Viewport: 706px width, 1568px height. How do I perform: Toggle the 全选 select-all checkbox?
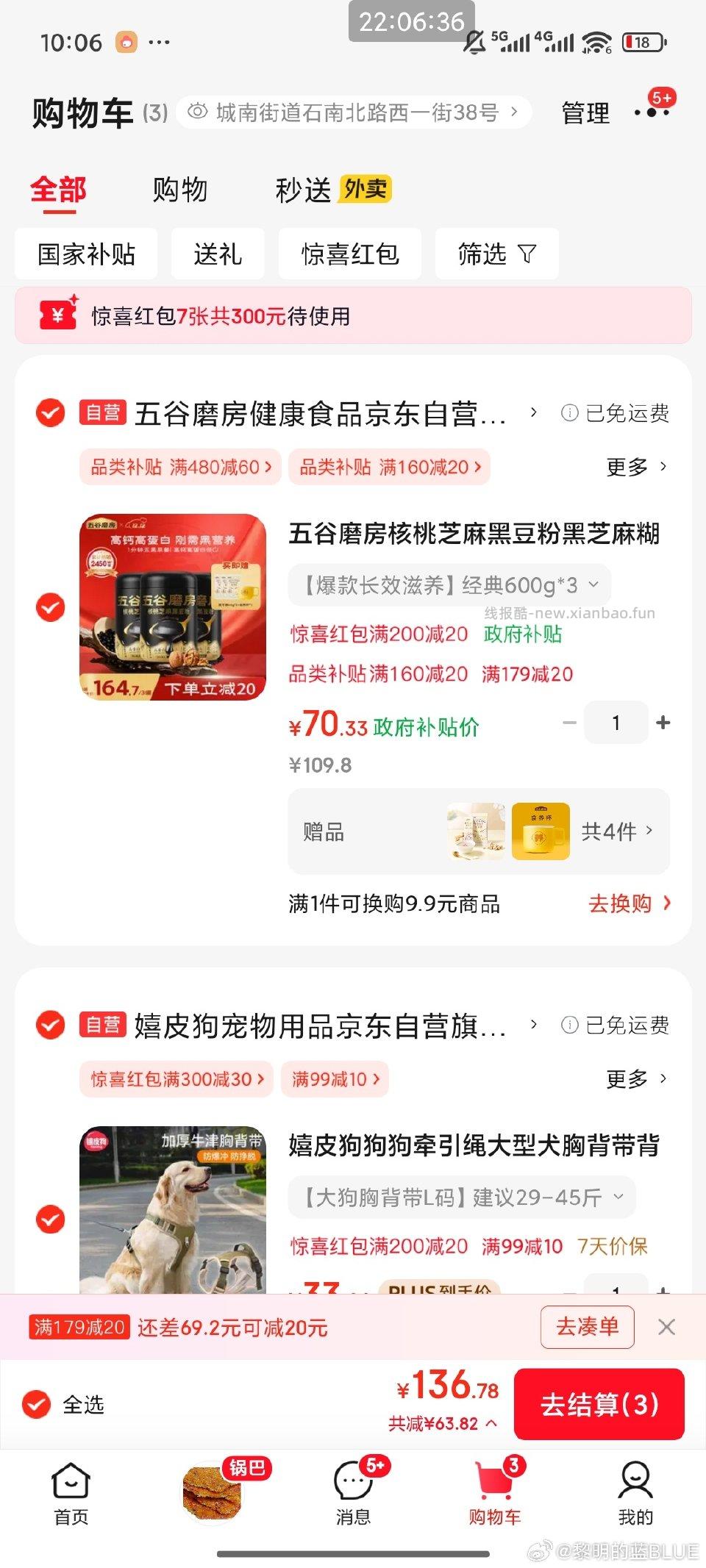(36, 1405)
